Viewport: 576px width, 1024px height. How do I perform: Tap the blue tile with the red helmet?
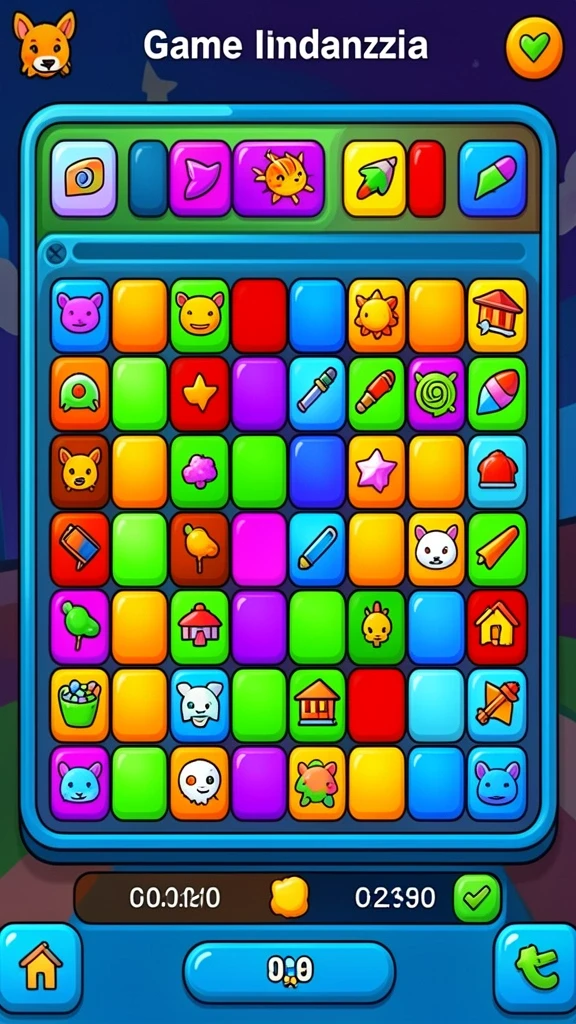(x=498, y=472)
